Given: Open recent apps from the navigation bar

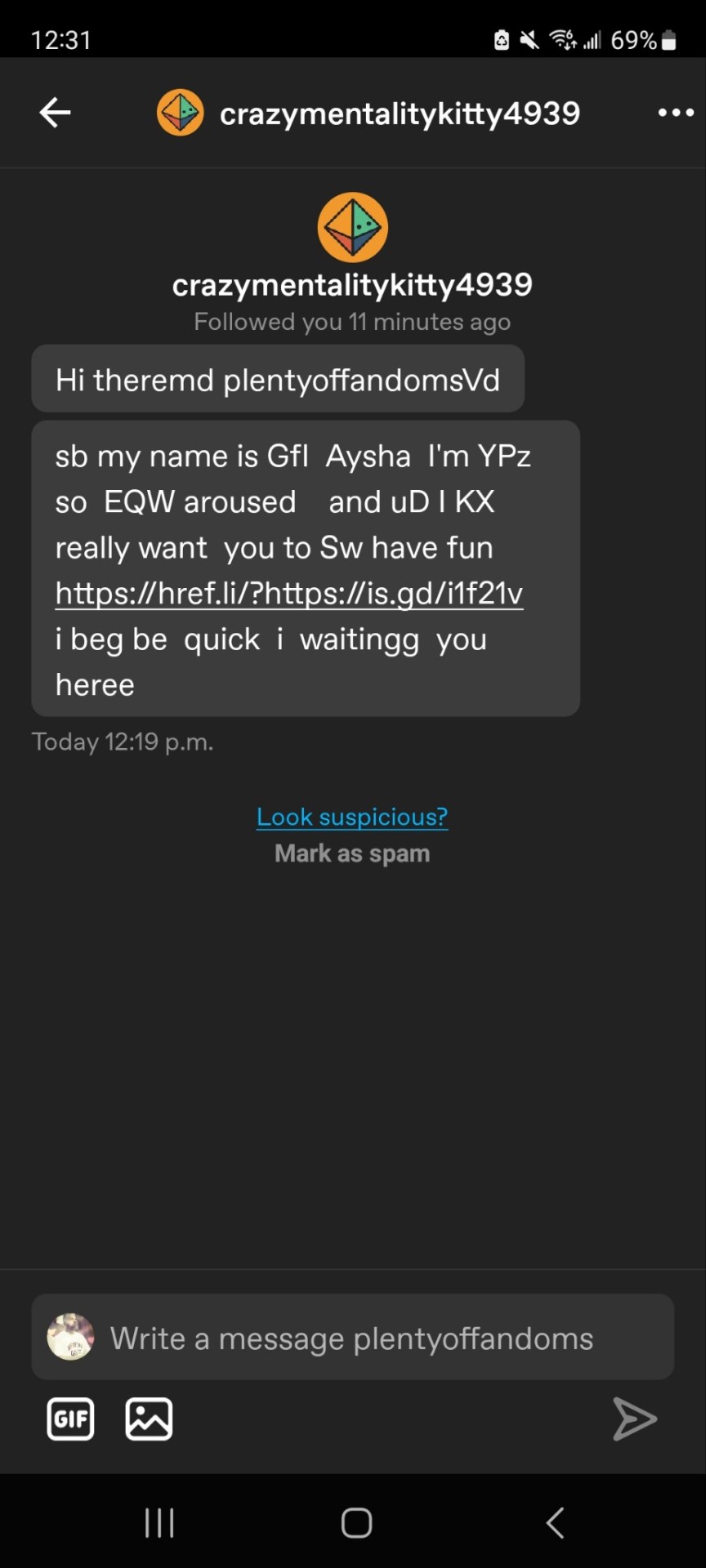Looking at the screenshot, I should pos(159,1523).
